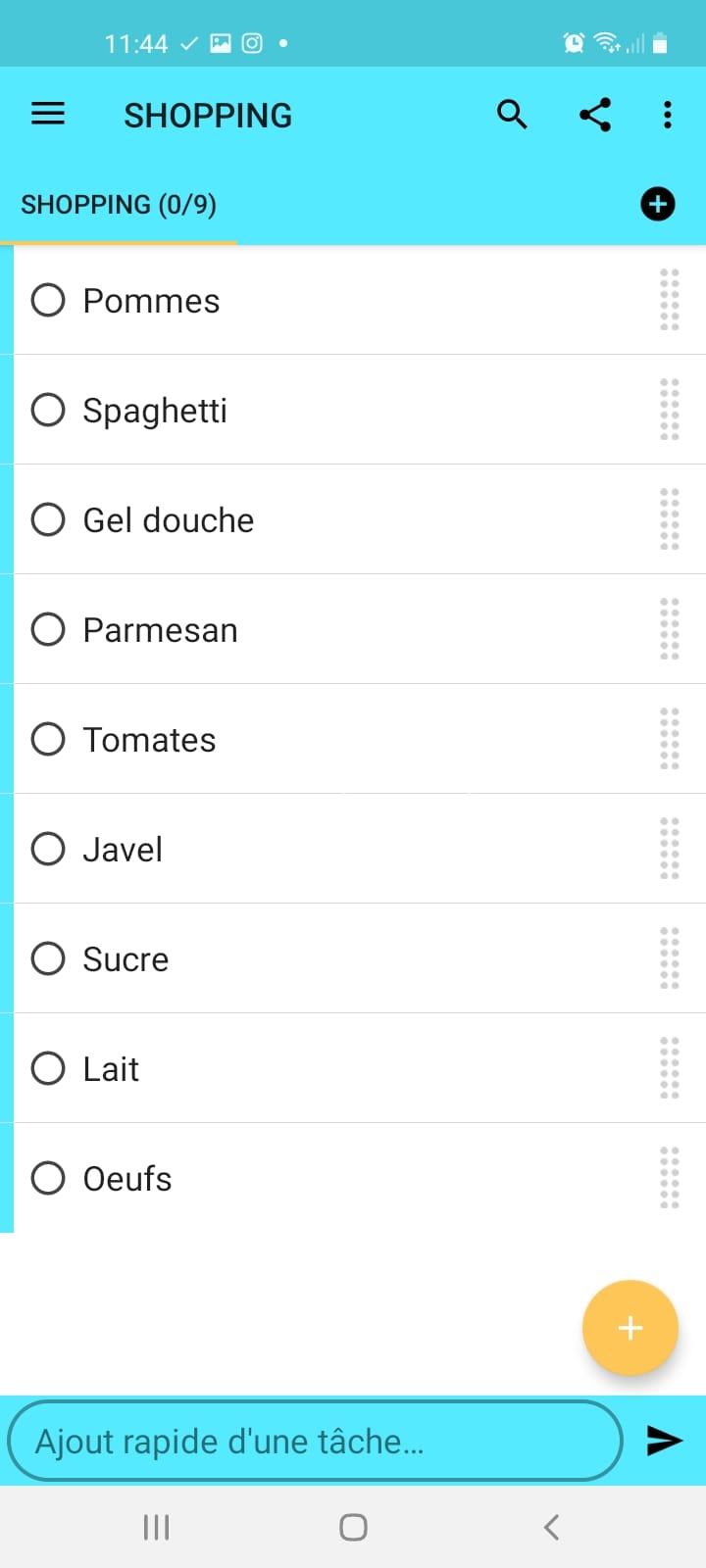Check the Javel checkbox
The height and width of the screenshot is (1568, 706).
click(x=48, y=849)
